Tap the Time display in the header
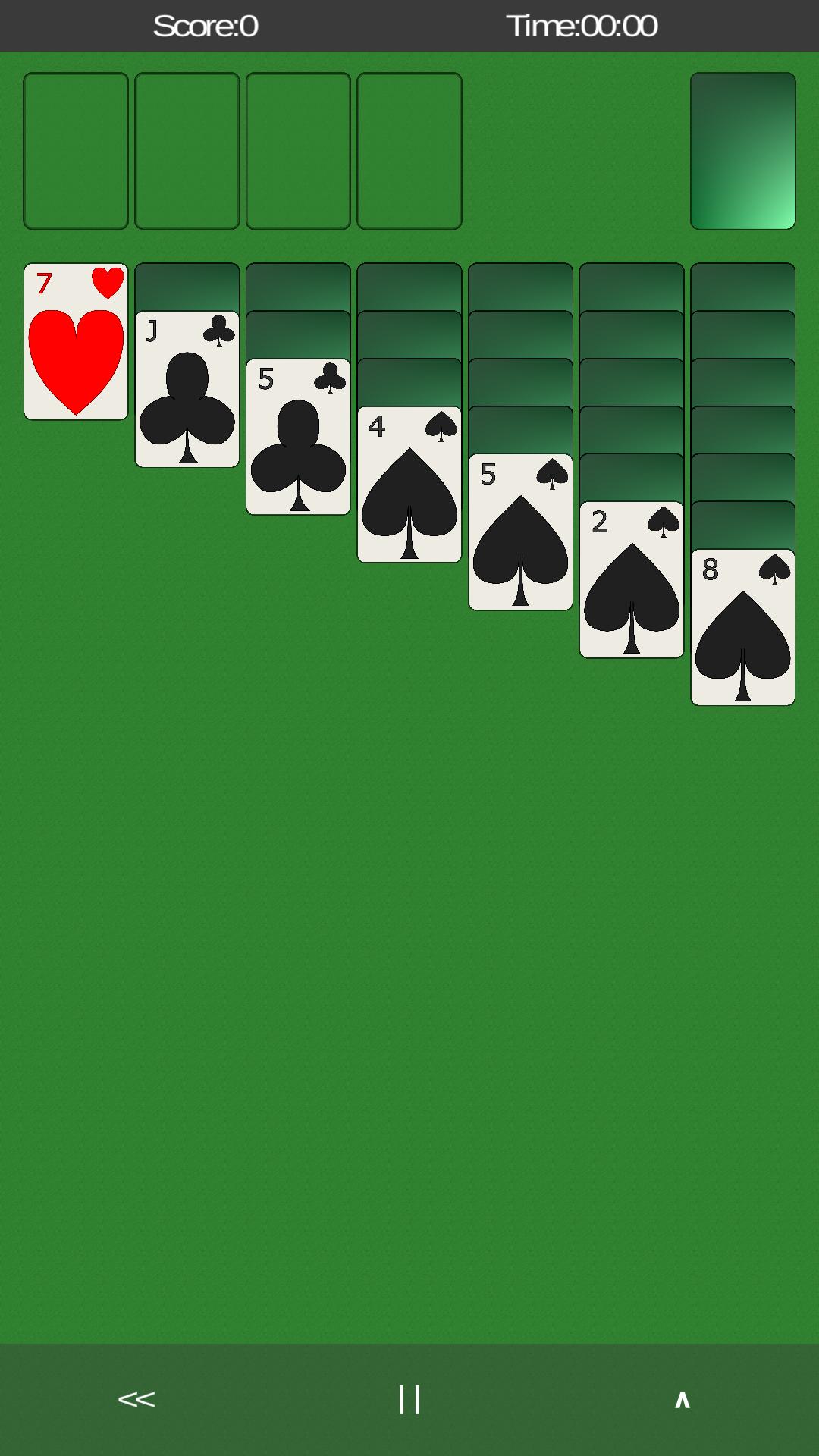This screenshot has height=1456, width=819. (582, 25)
